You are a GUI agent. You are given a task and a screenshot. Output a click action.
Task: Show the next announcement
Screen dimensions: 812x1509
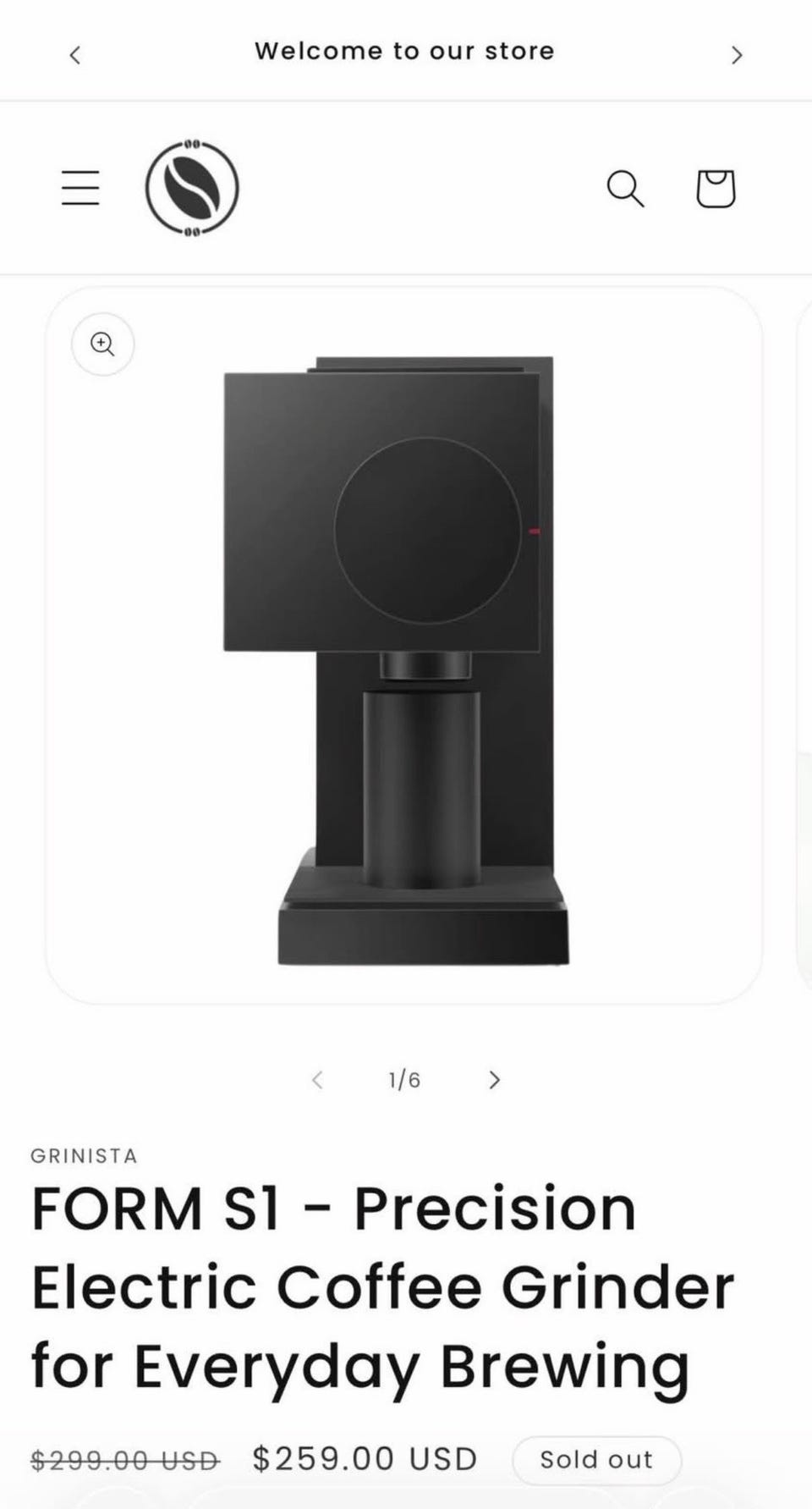pos(737,55)
